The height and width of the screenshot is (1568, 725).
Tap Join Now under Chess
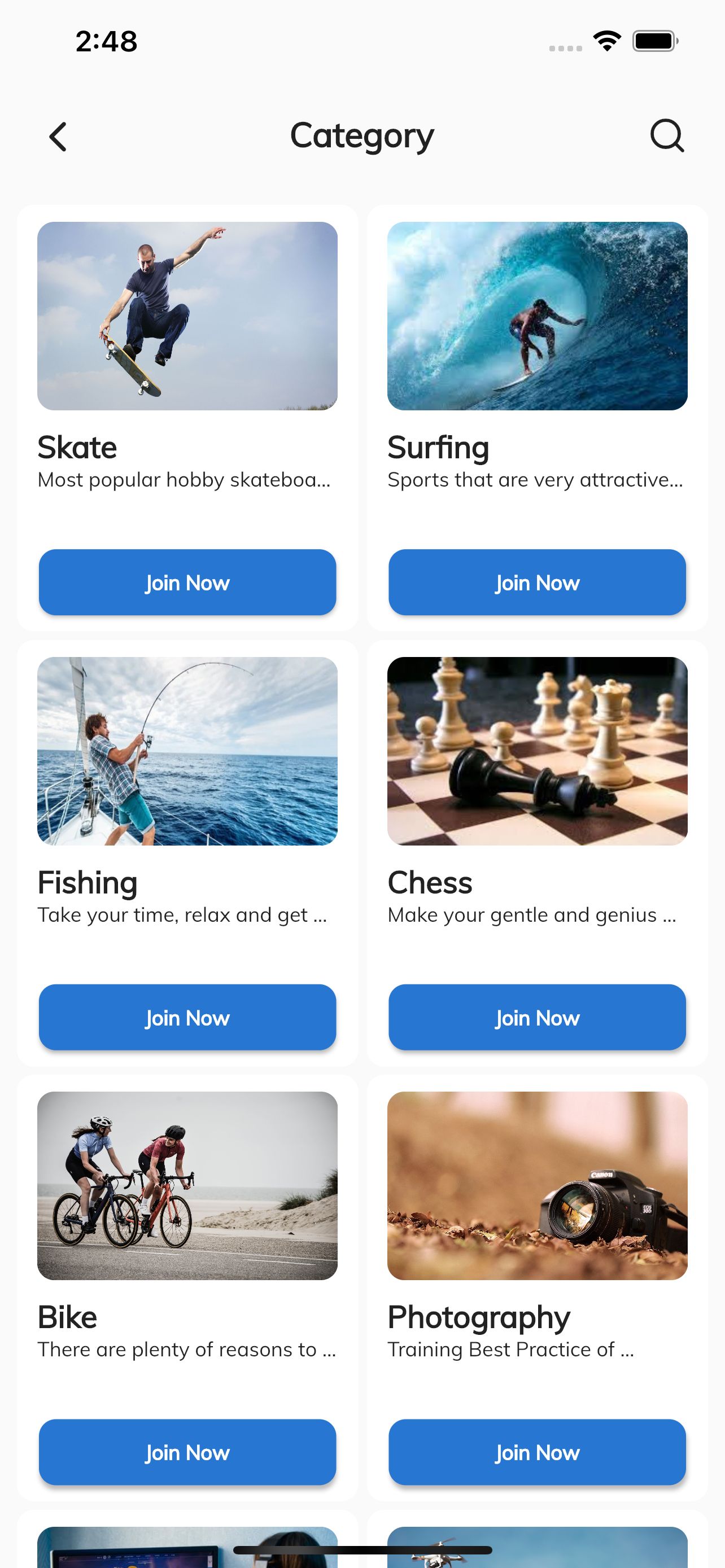537,1017
